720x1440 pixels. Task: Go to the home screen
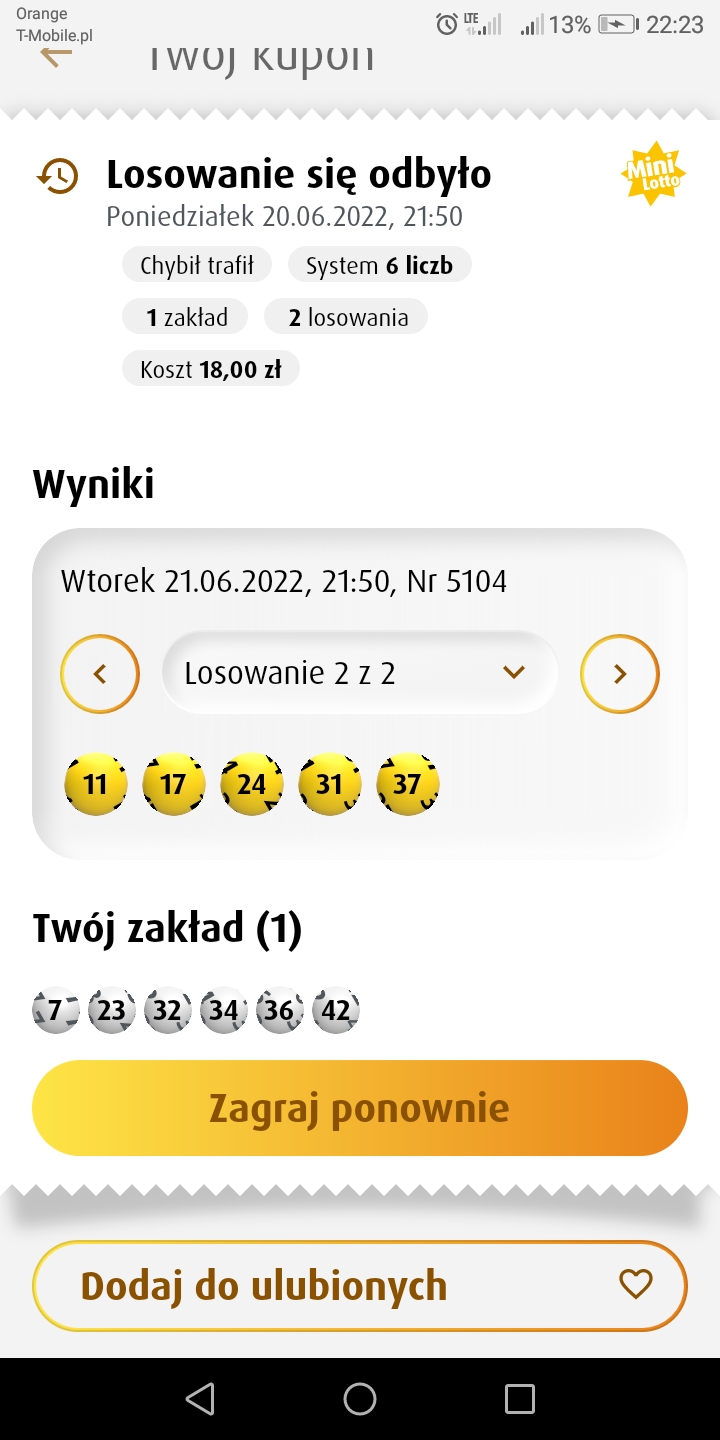[360, 1398]
